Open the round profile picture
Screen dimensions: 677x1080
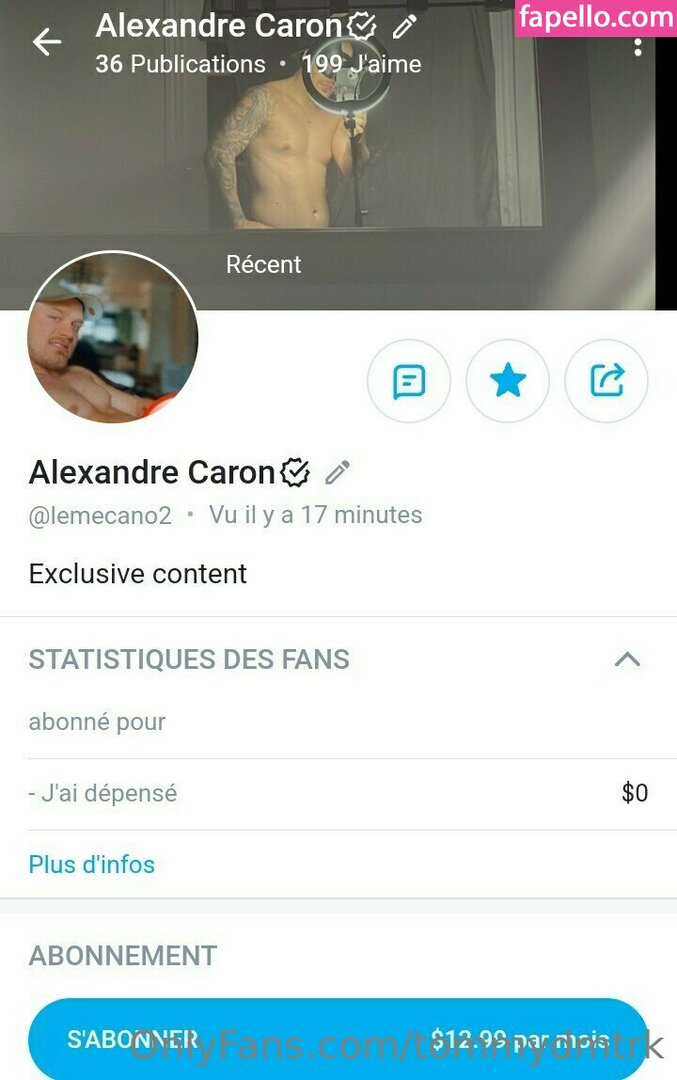[113, 337]
